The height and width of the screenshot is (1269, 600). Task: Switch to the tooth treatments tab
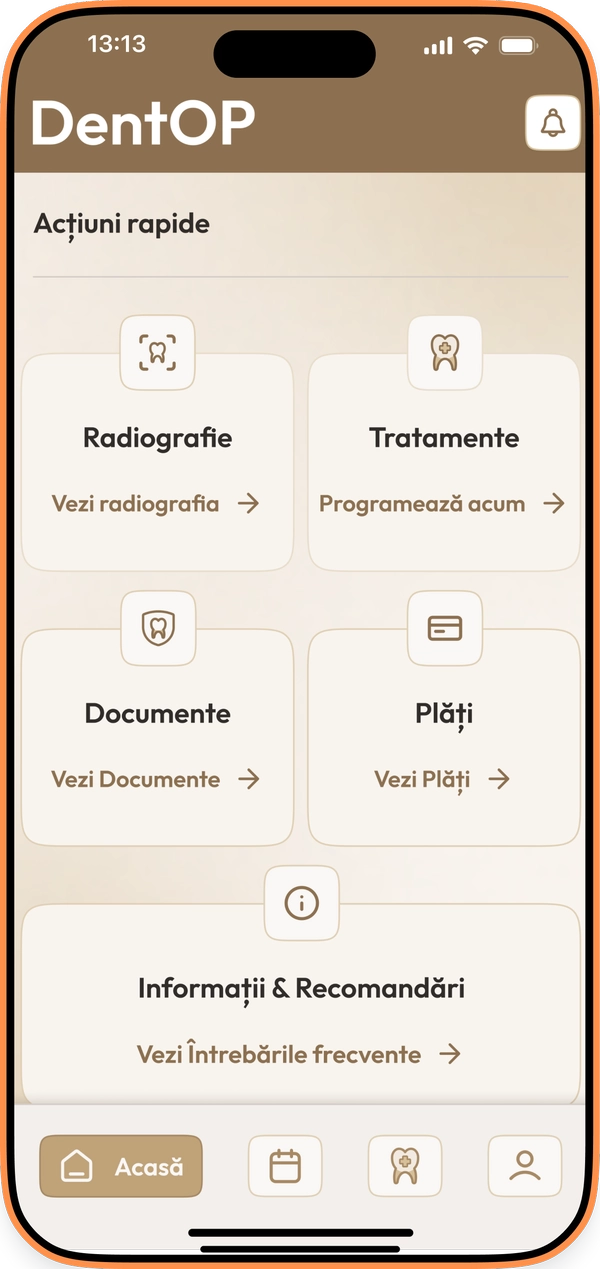(x=404, y=1166)
